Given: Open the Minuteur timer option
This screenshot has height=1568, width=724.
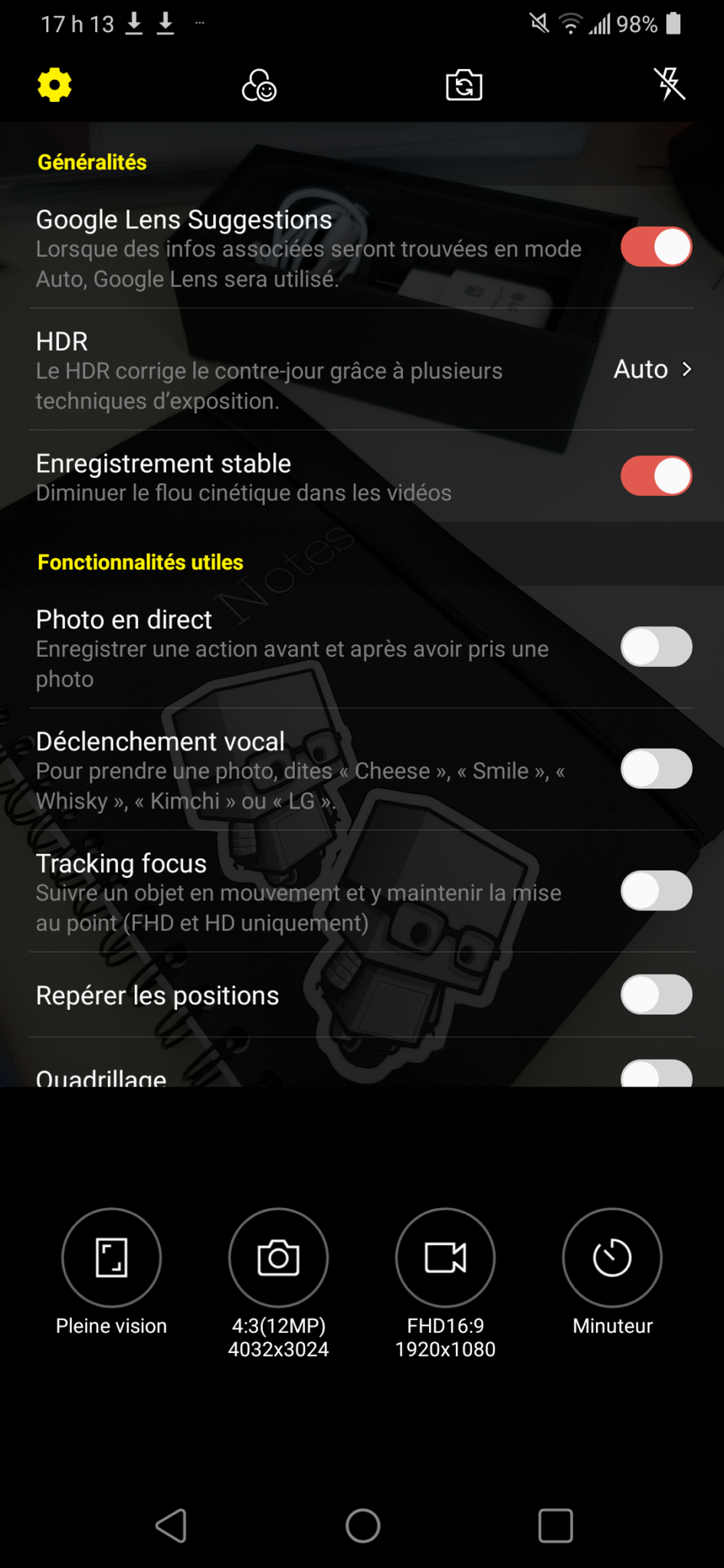Looking at the screenshot, I should (612, 1257).
